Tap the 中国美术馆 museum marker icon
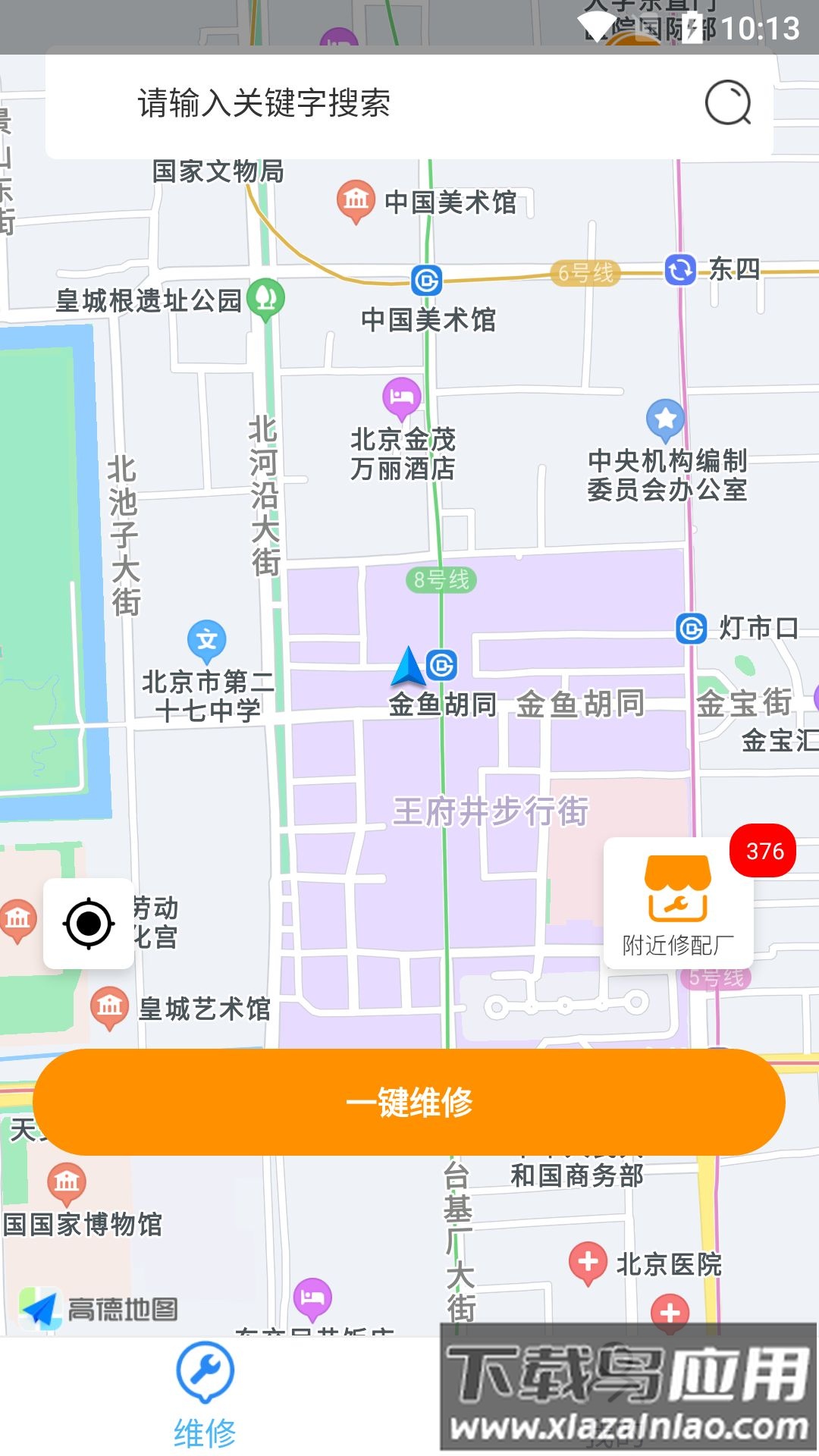Screen dimensions: 819x1456 tap(355, 199)
